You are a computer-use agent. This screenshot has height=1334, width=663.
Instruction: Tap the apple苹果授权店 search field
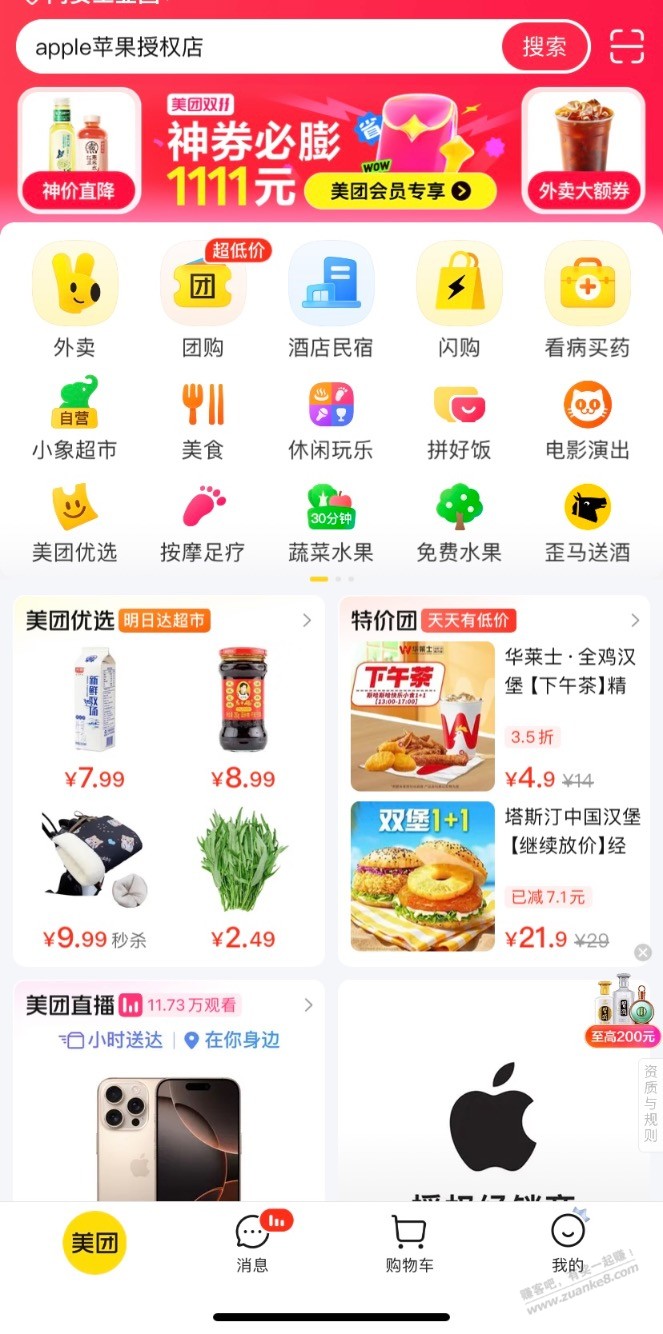tap(260, 47)
